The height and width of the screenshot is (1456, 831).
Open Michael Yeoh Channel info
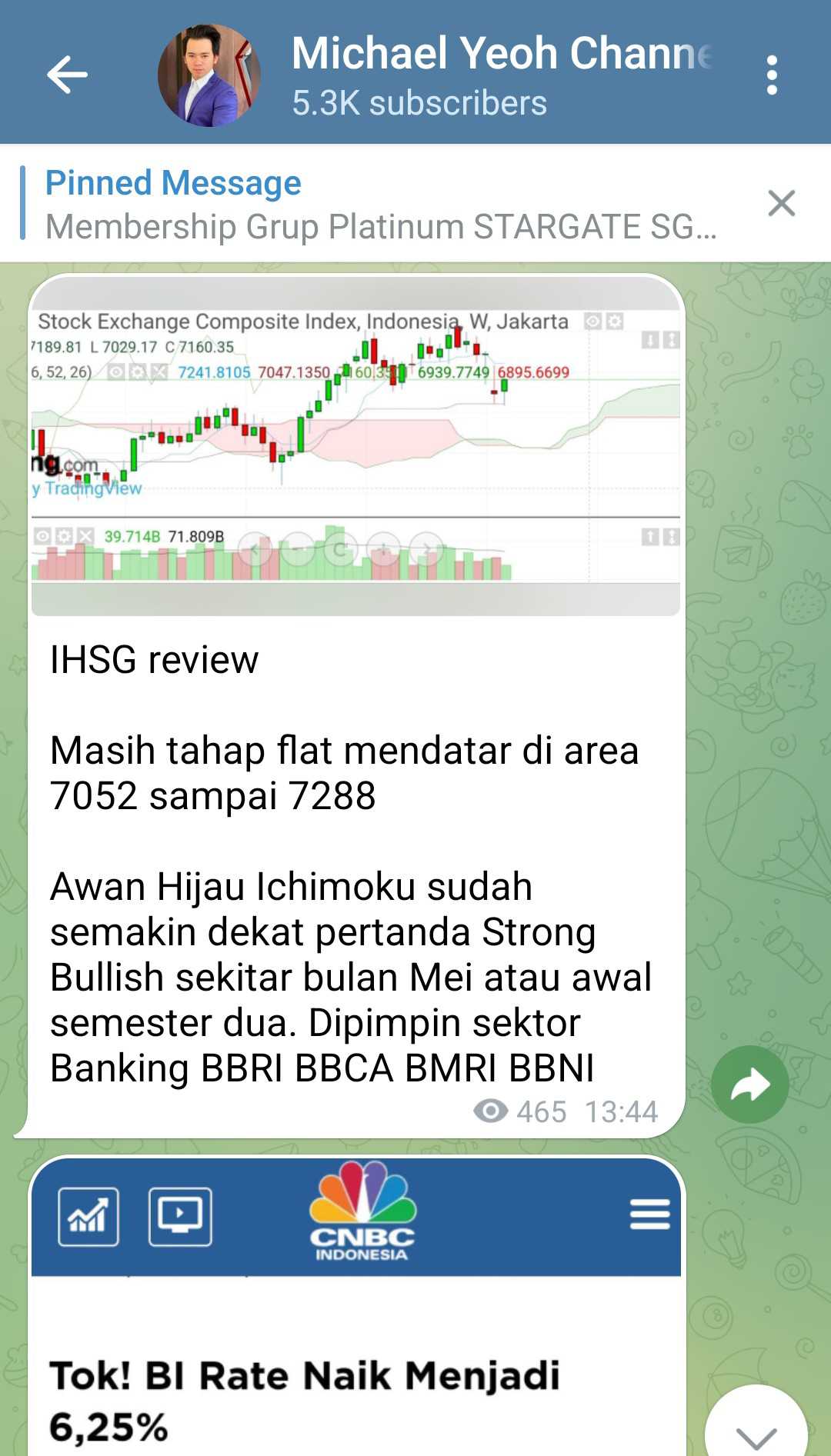[x=500, y=75]
